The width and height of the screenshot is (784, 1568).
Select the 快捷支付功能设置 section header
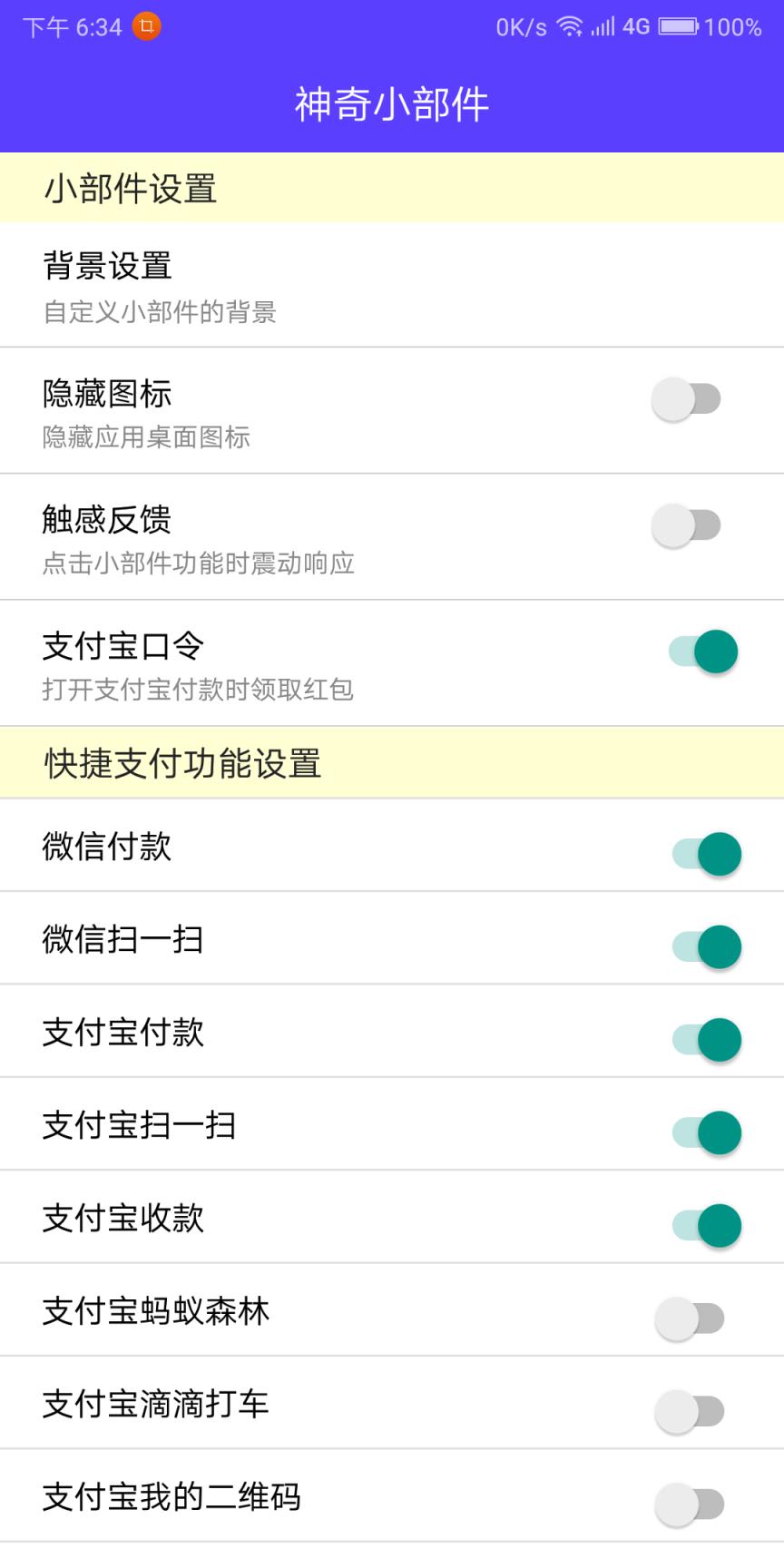click(x=181, y=763)
